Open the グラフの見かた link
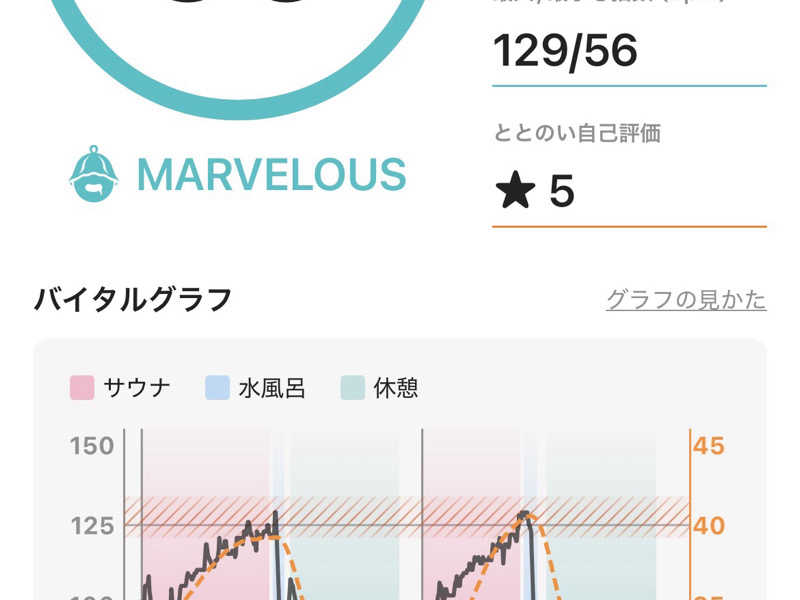Viewport: 800px width, 600px height. (686, 299)
